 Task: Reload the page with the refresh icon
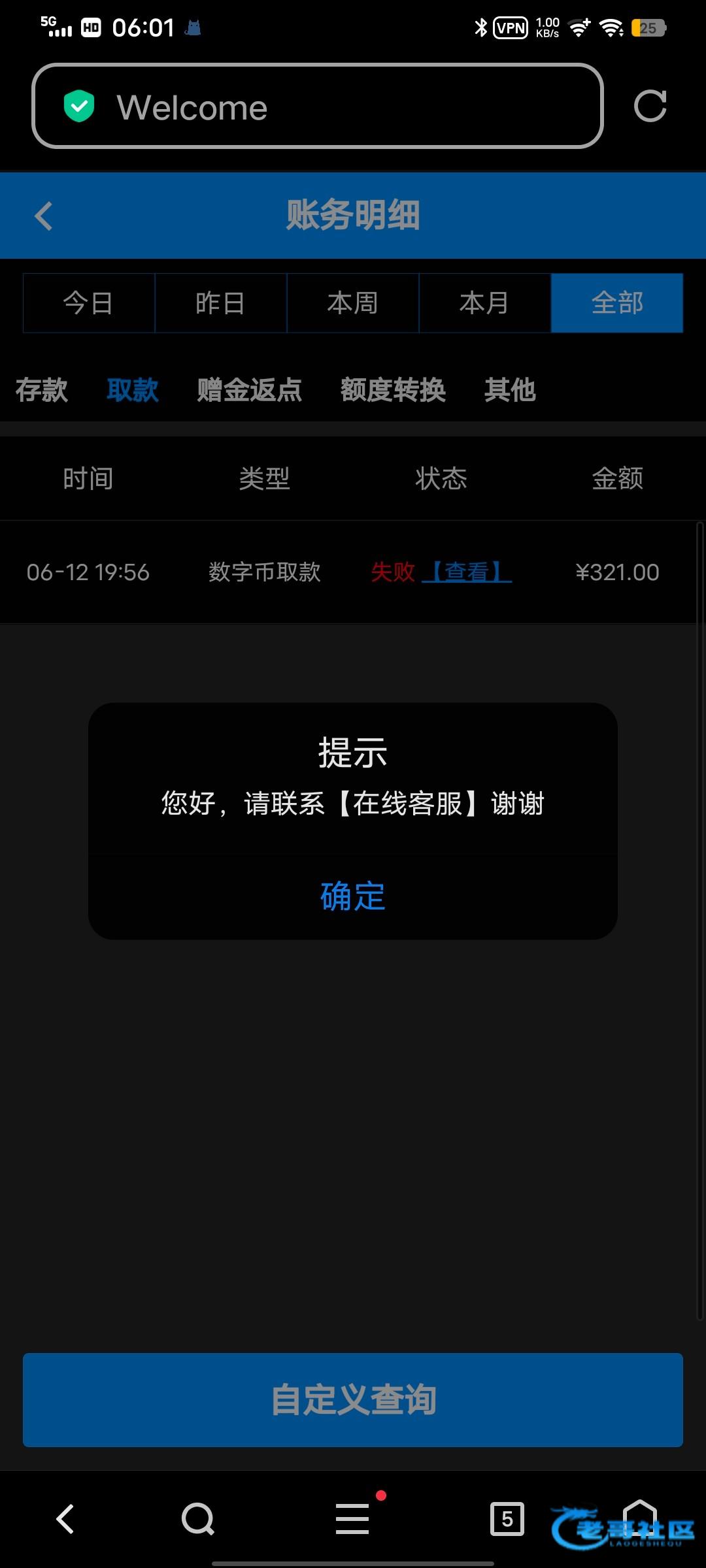tap(650, 106)
